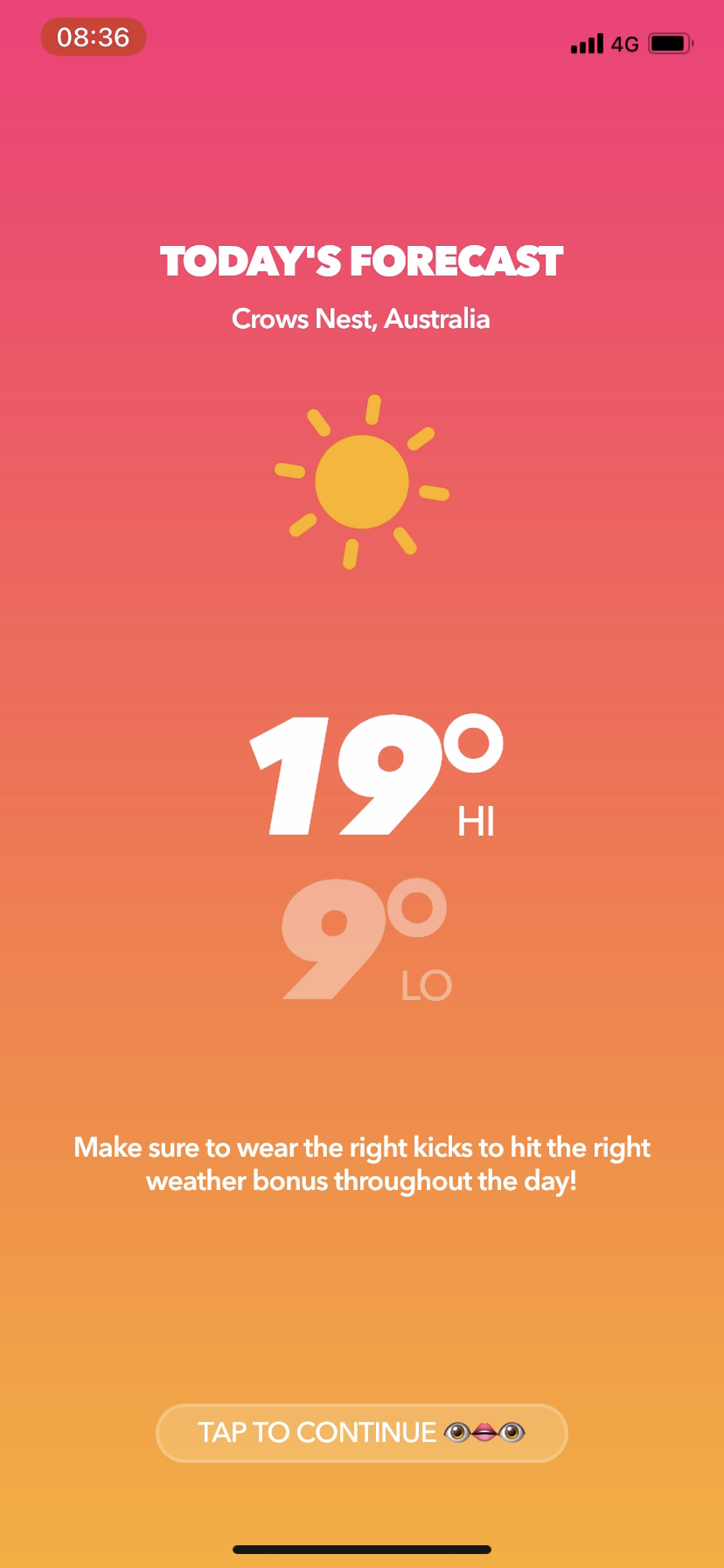Tap the TAP TO CONTINUE button
The height and width of the screenshot is (1568, 724).
tap(362, 1432)
